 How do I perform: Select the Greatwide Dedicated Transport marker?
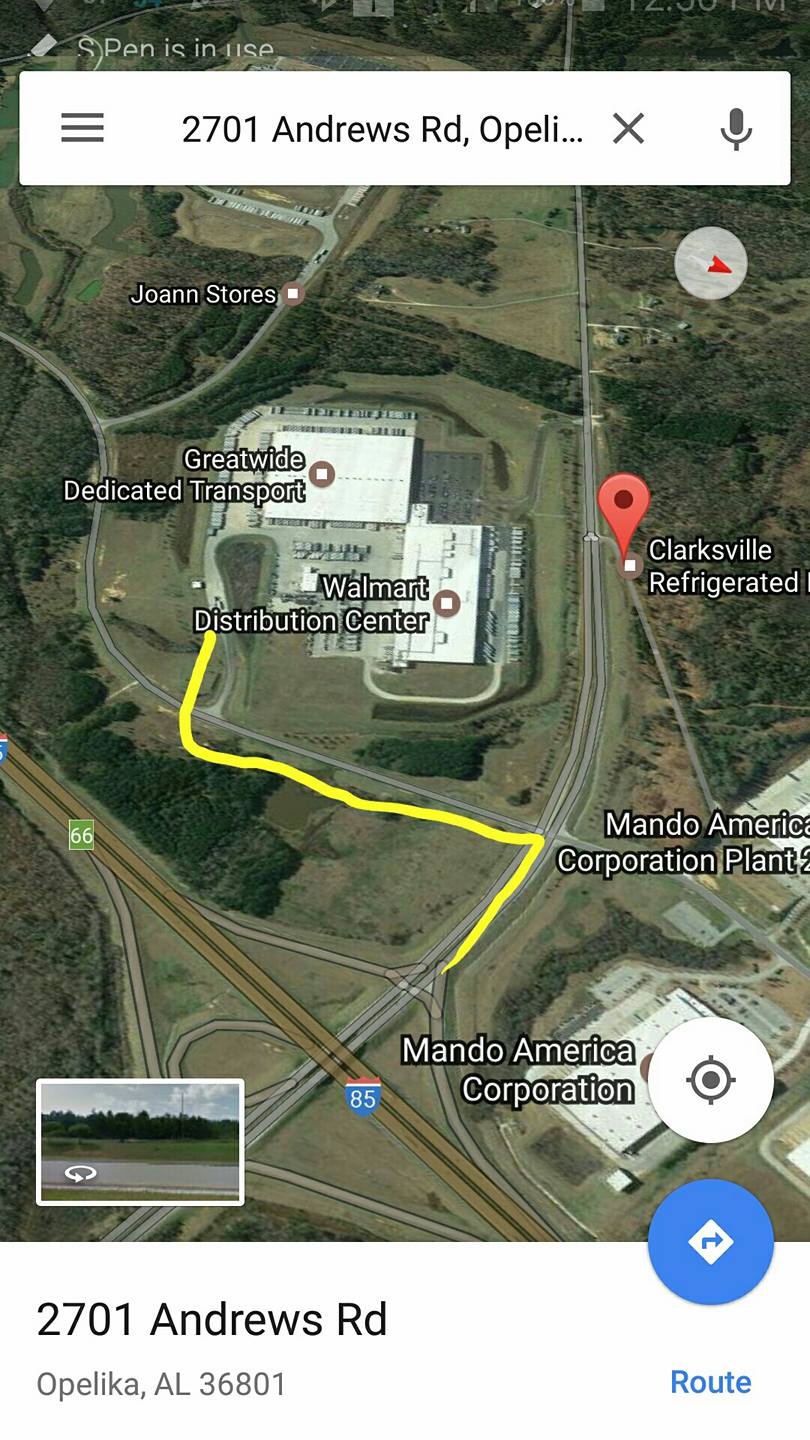coord(322,472)
